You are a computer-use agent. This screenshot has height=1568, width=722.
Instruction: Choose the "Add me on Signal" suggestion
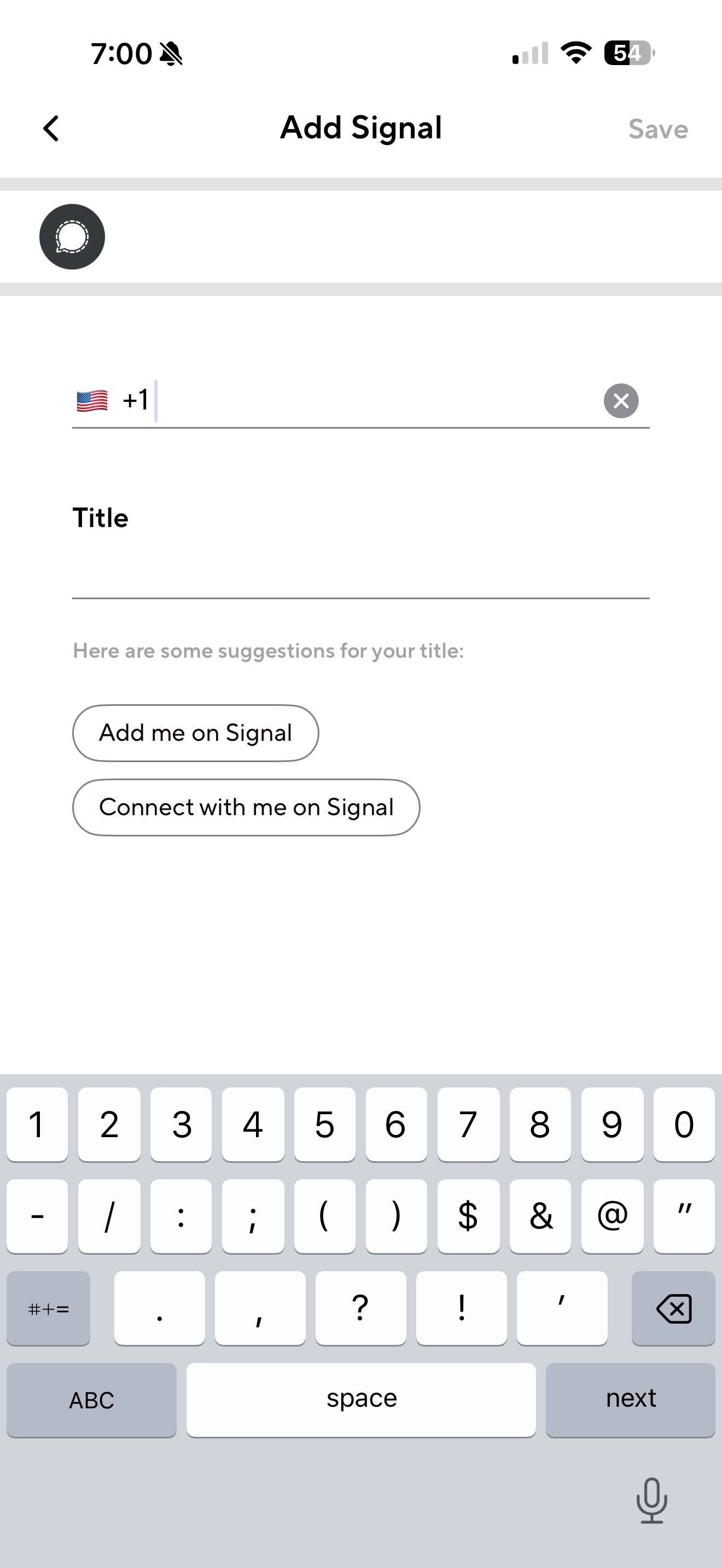[195, 733]
